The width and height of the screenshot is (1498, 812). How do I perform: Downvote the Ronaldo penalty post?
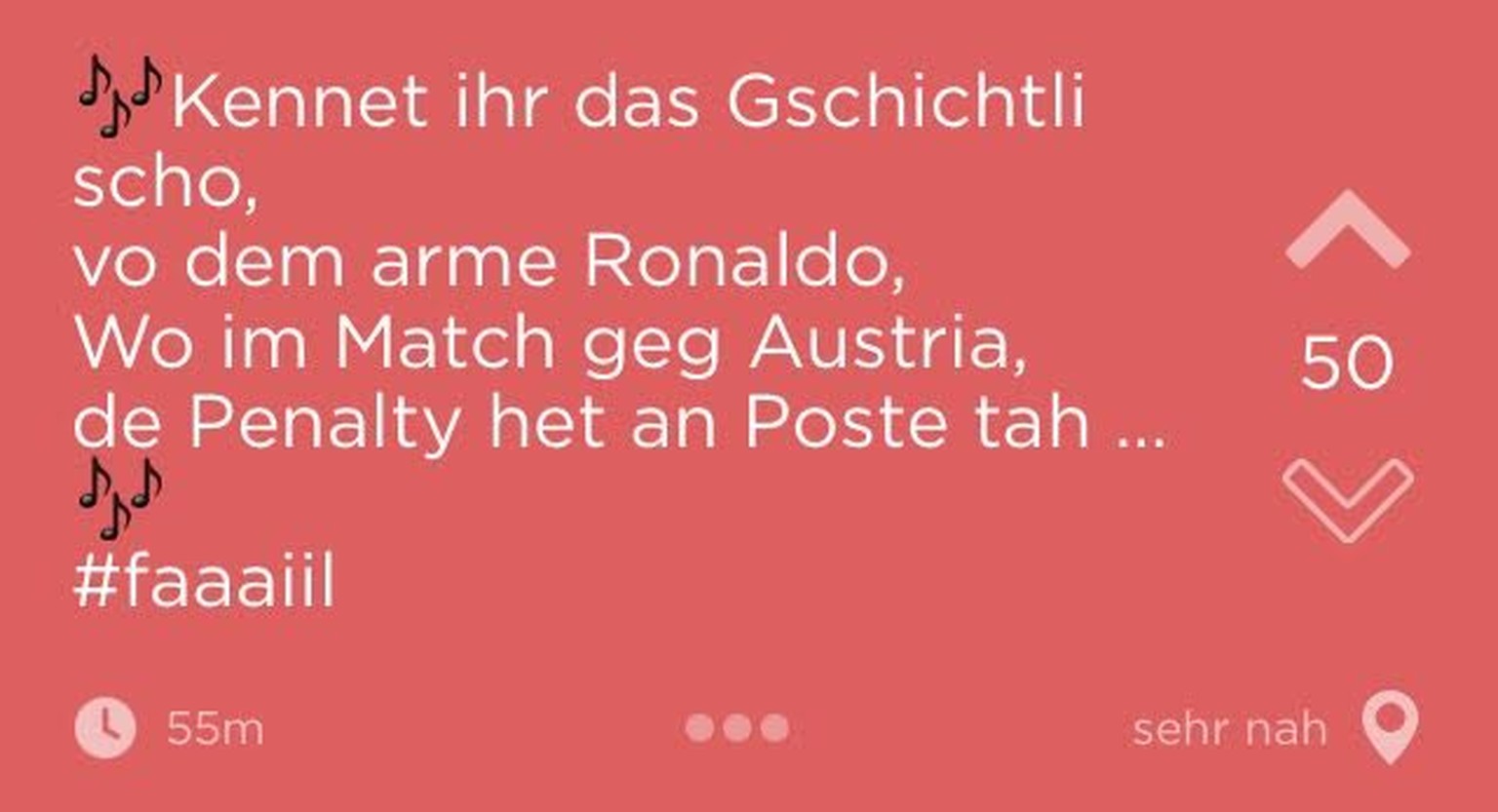tap(1348, 497)
